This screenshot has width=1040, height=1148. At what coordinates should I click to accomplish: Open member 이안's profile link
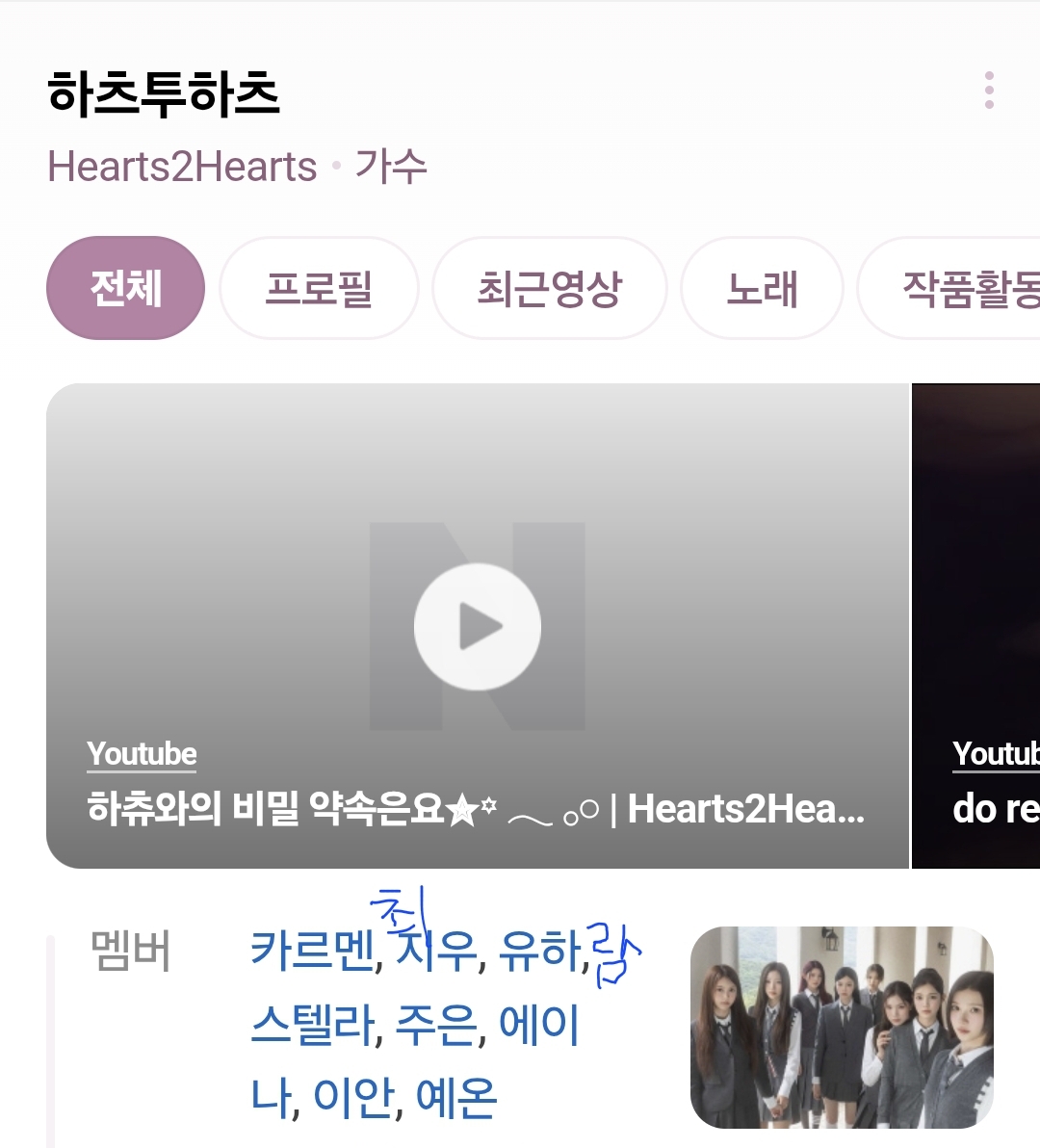pos(354,1097)
